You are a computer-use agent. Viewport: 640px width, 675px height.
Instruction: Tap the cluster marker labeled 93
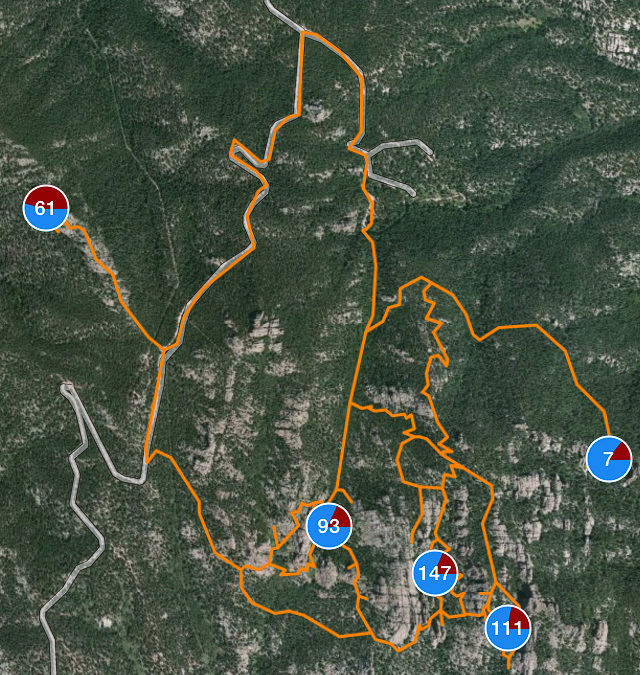pos(330,525)
